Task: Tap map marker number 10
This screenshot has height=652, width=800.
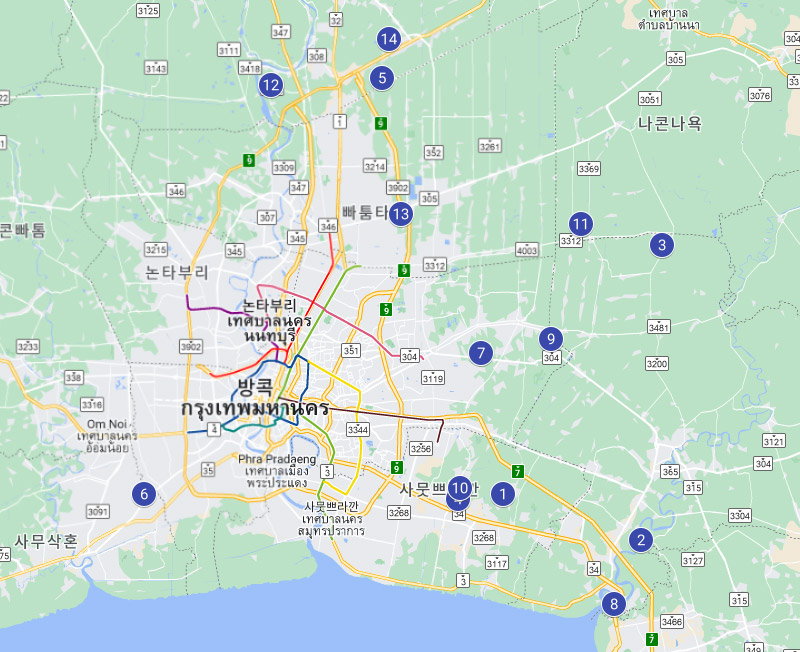Action: coord(460,488)
